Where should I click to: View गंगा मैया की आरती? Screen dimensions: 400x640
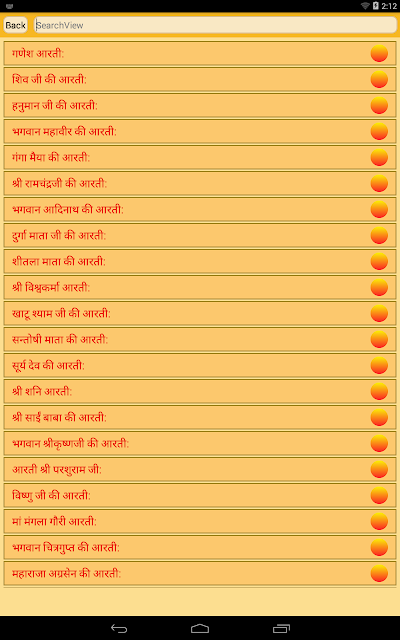pos(200,158)
